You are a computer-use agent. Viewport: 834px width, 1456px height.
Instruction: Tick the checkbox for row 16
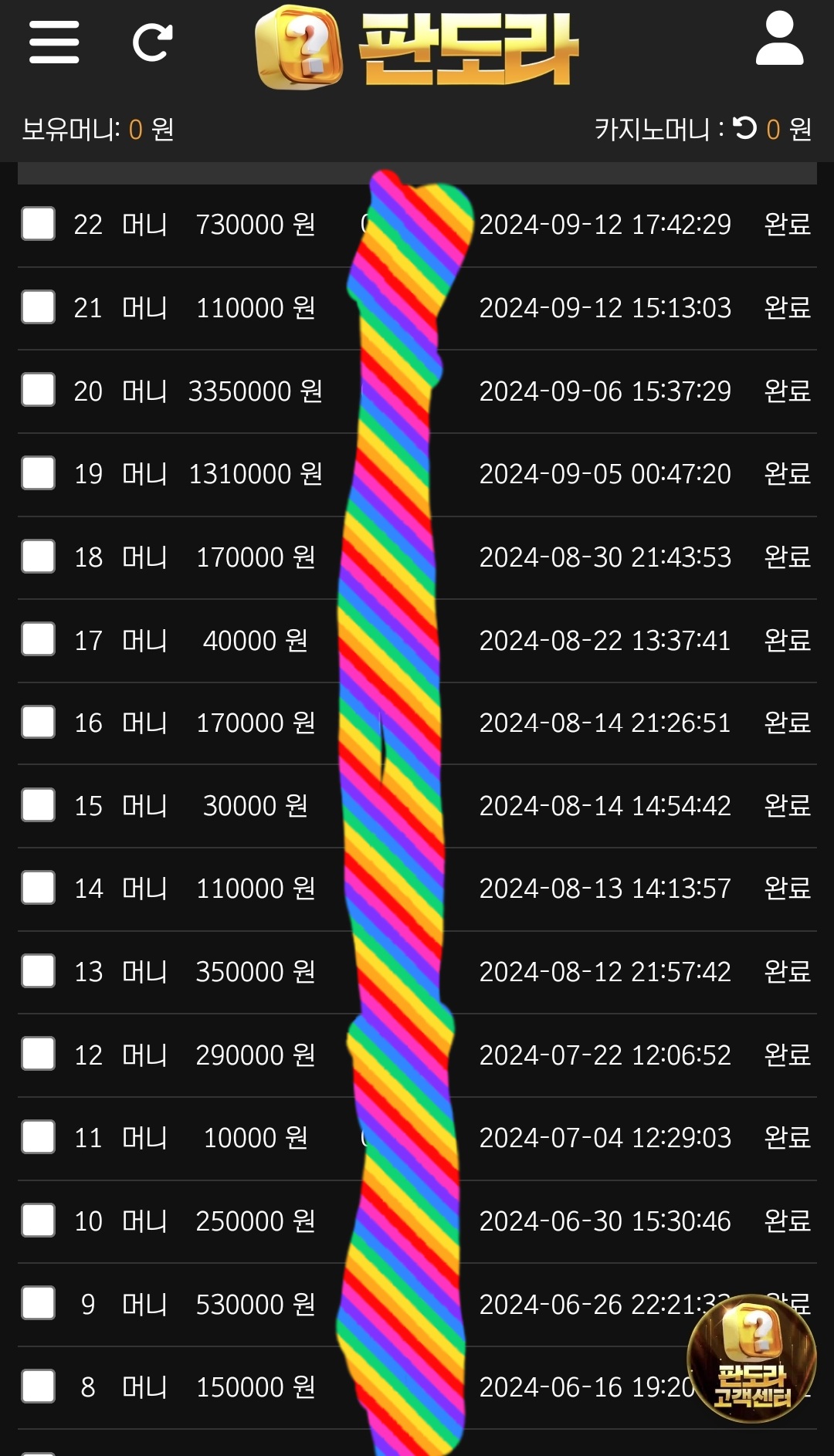(x=38, y=723)
